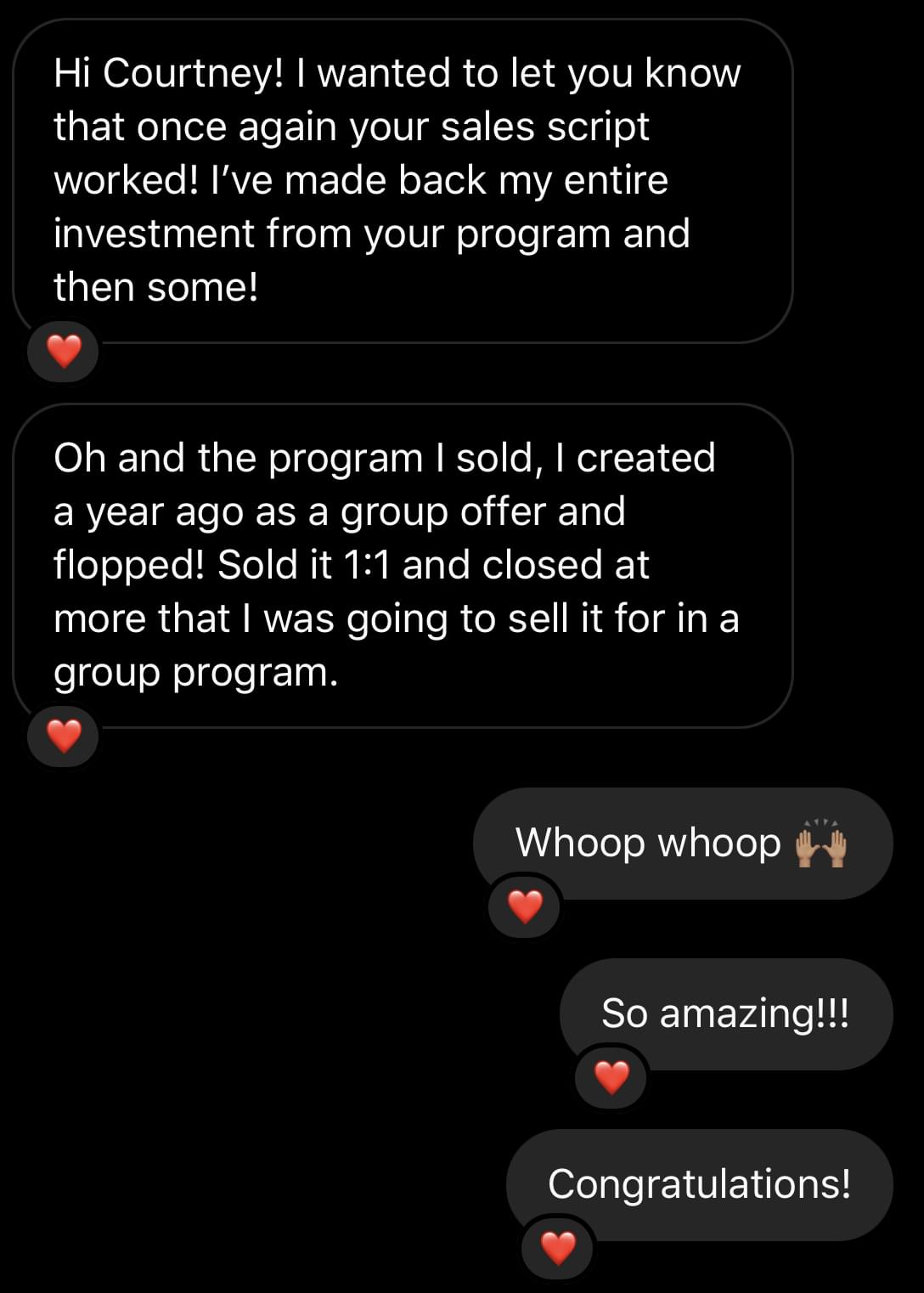Open the heart reaction on "Congratulations!"
The image size is (924, 1293).
[x=558, y=1248]
